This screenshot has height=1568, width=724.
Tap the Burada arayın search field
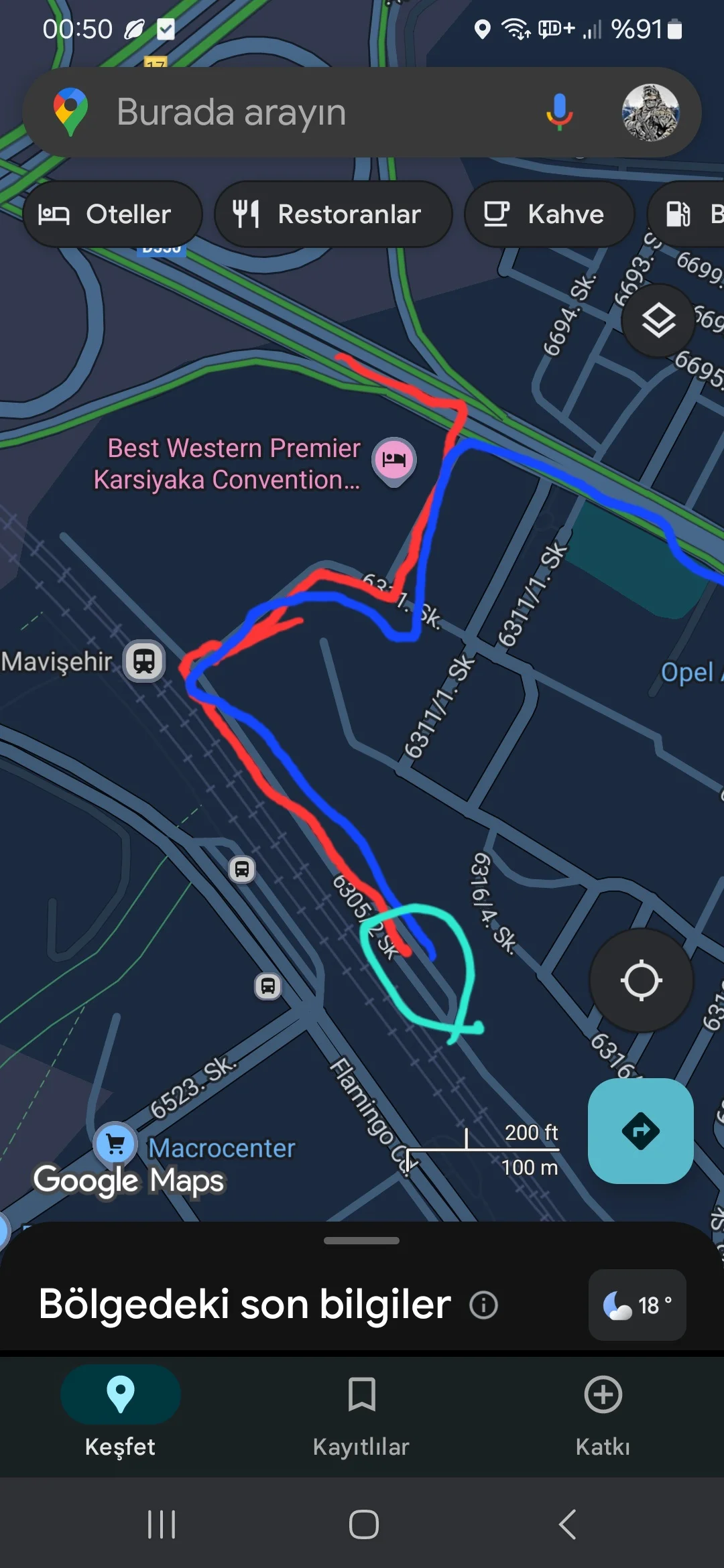pyautogui.click(x=302, y=112)
